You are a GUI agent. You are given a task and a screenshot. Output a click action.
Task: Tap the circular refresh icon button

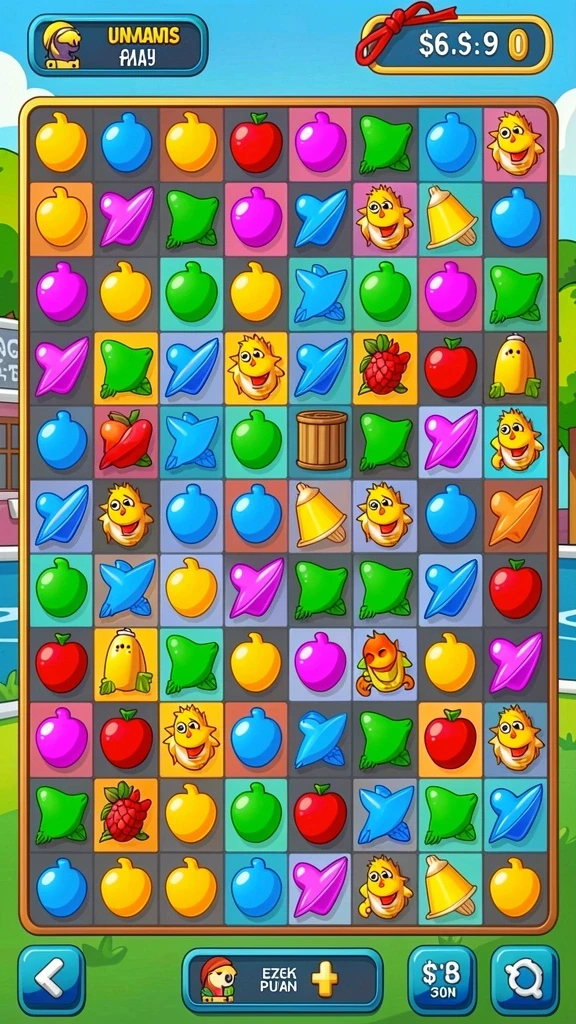(x=524, y=980)
